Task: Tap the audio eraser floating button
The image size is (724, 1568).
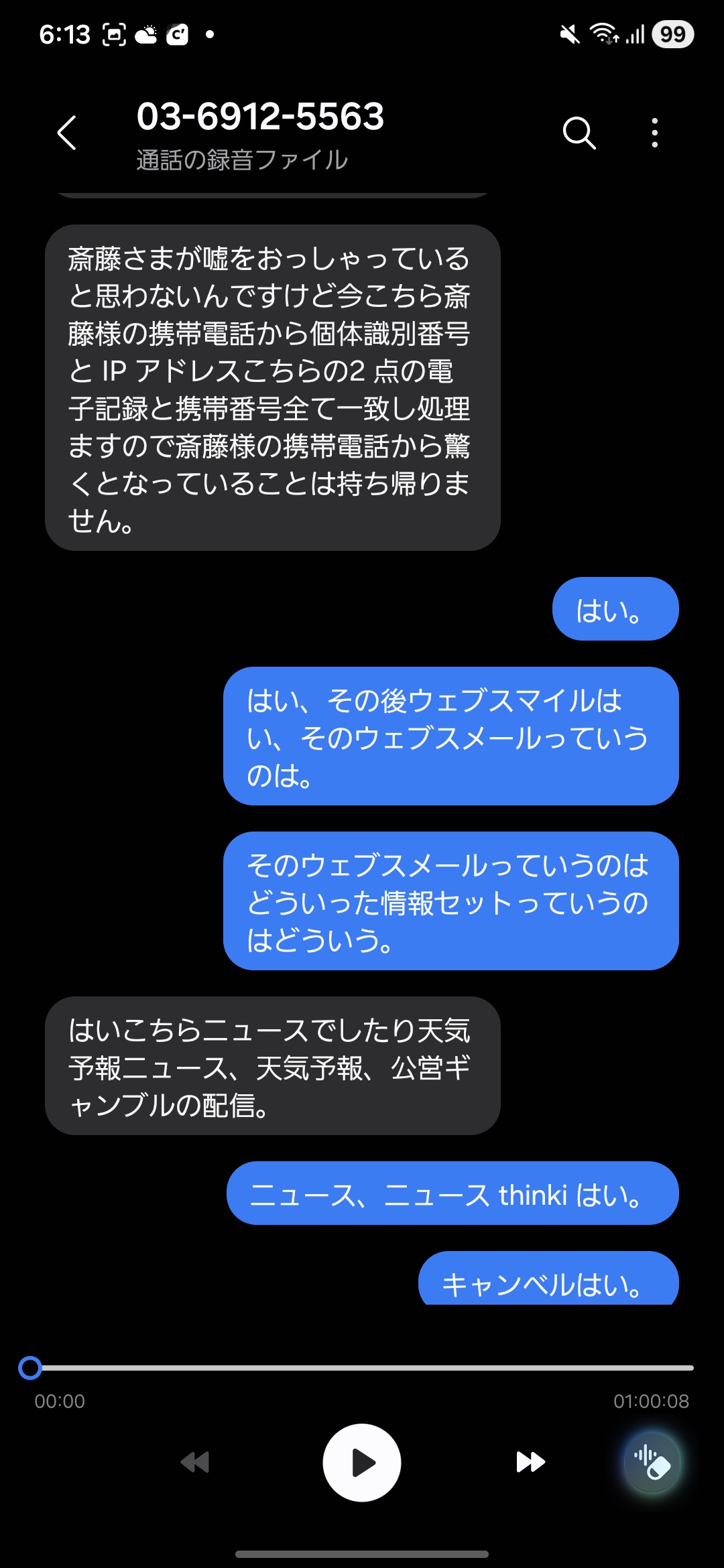Action: point(652,1462)
